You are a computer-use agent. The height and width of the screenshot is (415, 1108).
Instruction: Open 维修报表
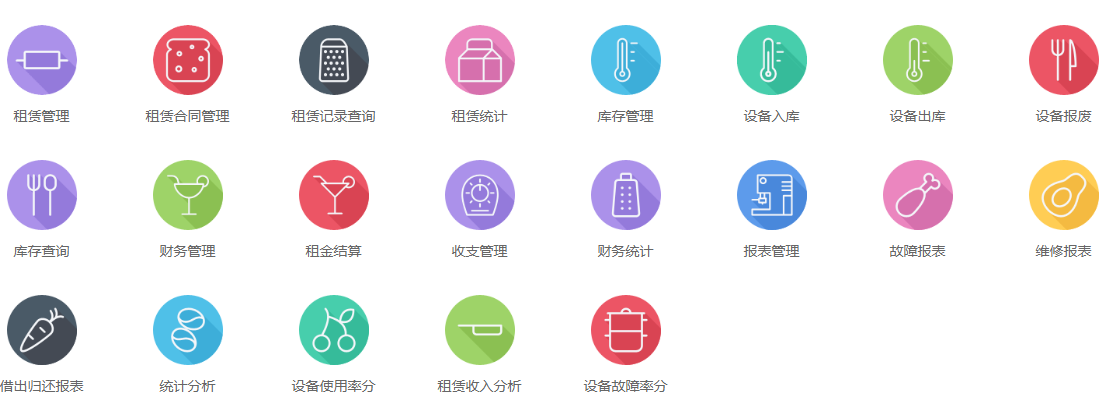point(1064,195)
